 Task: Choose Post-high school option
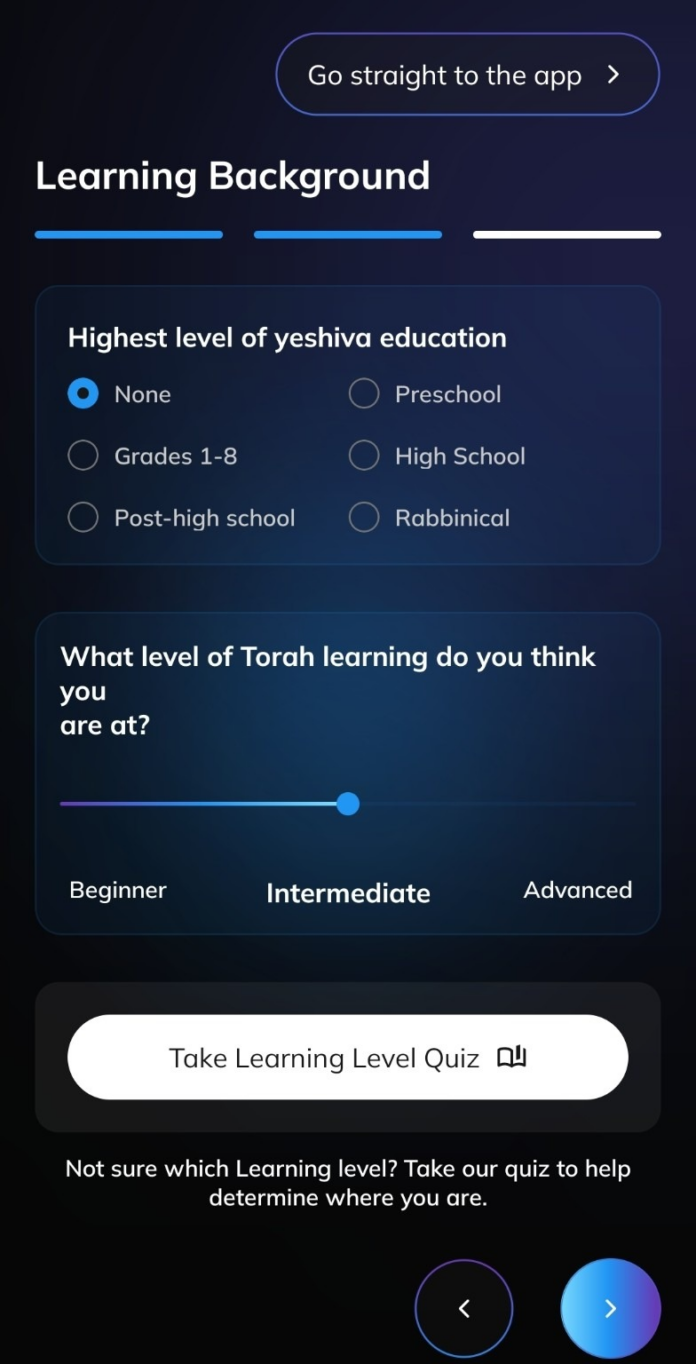coord(83,518)
